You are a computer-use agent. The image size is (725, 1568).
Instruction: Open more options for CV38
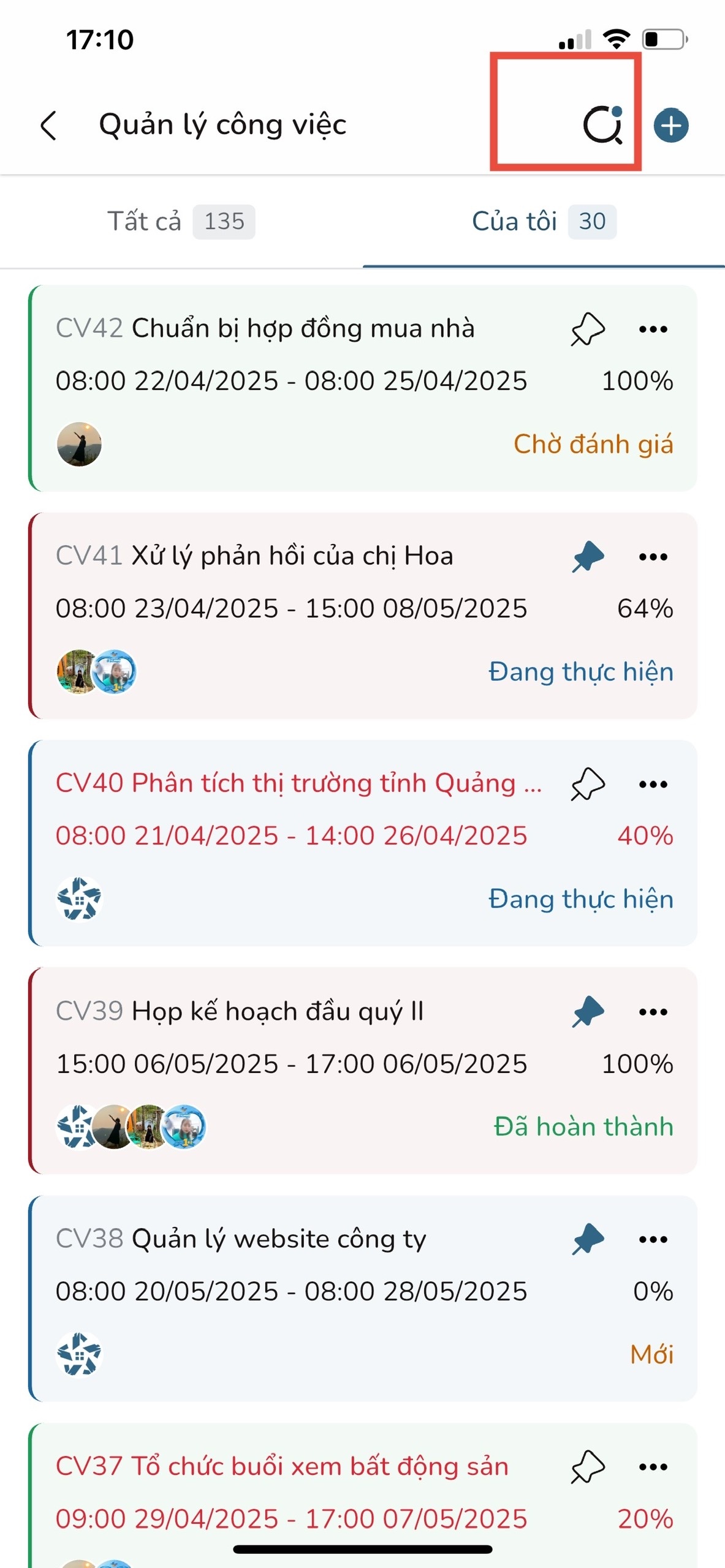[x=653, y=1239]
